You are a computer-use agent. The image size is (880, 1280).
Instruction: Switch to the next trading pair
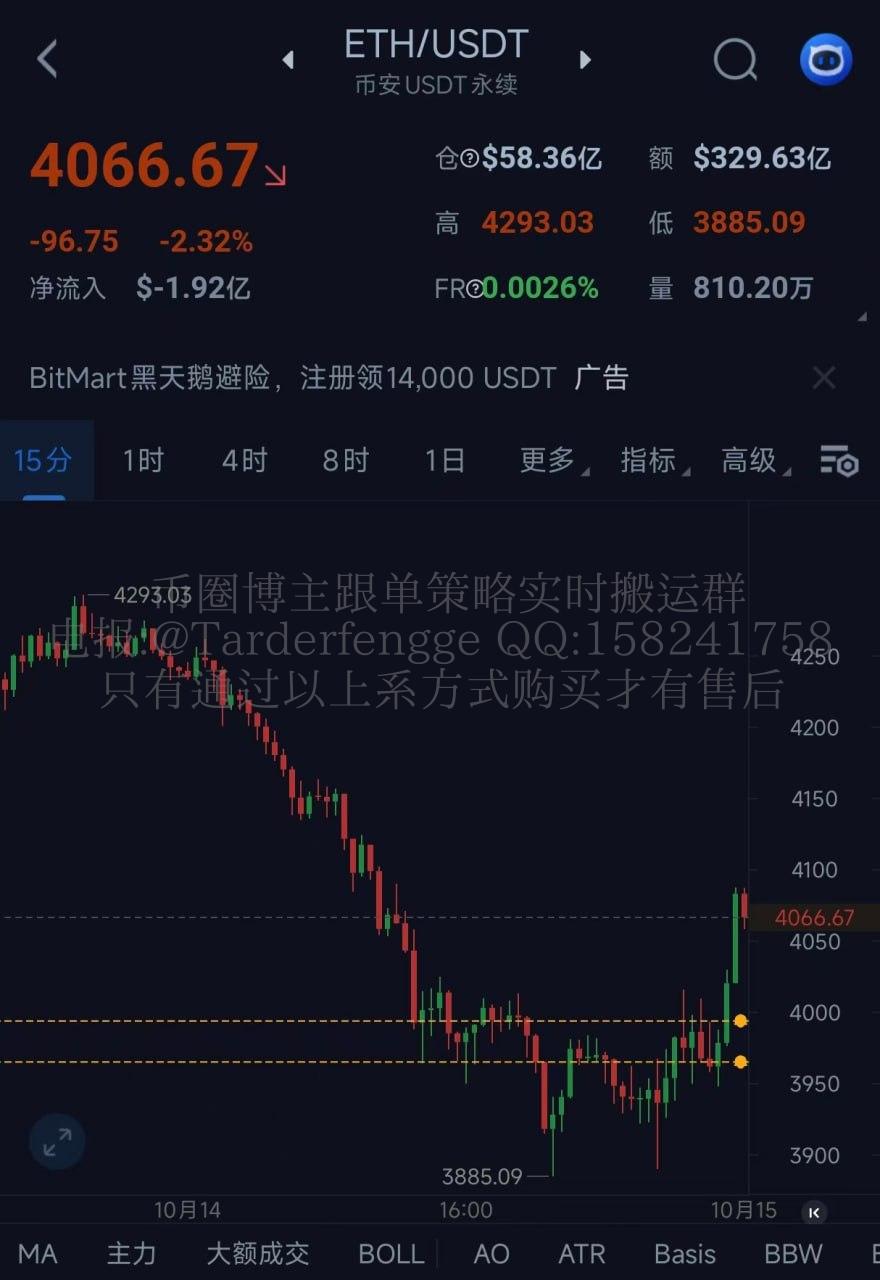coord(585,60)
